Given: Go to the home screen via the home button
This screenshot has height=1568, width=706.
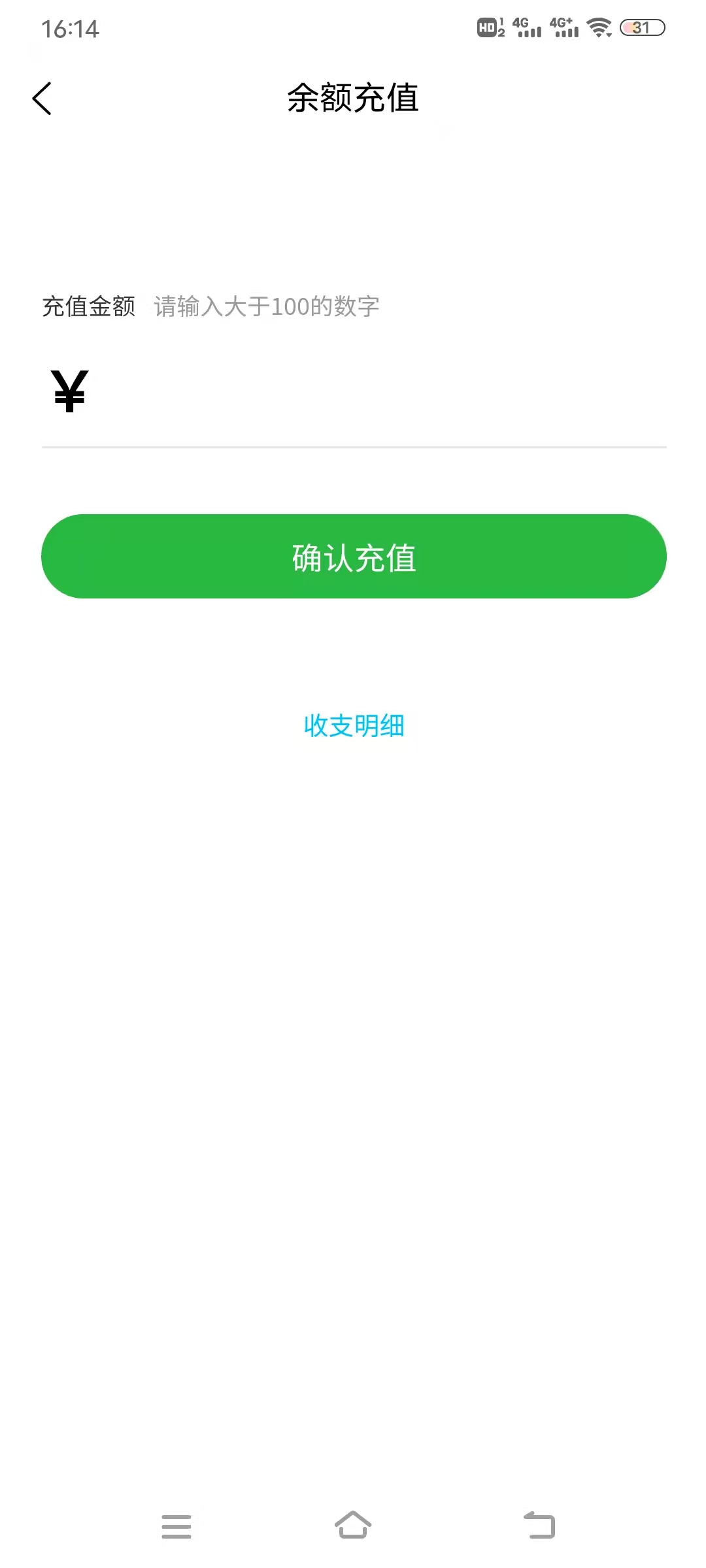Looking at the screenshot, I should click(x=353, y=1526).
